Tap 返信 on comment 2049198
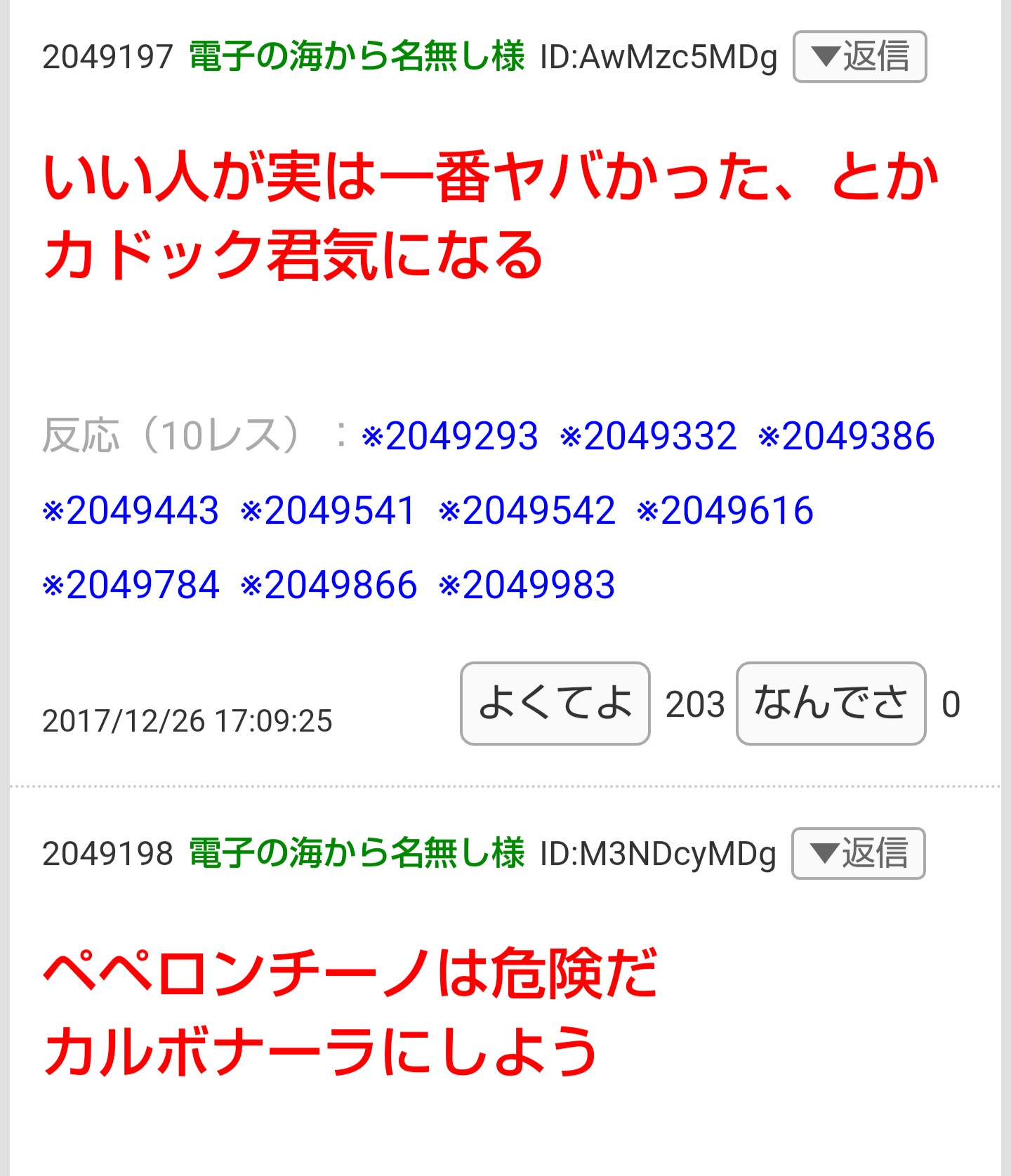The width and height of the screenshot is (1011, 1176). pyautogui.click(x=858, y=853)
